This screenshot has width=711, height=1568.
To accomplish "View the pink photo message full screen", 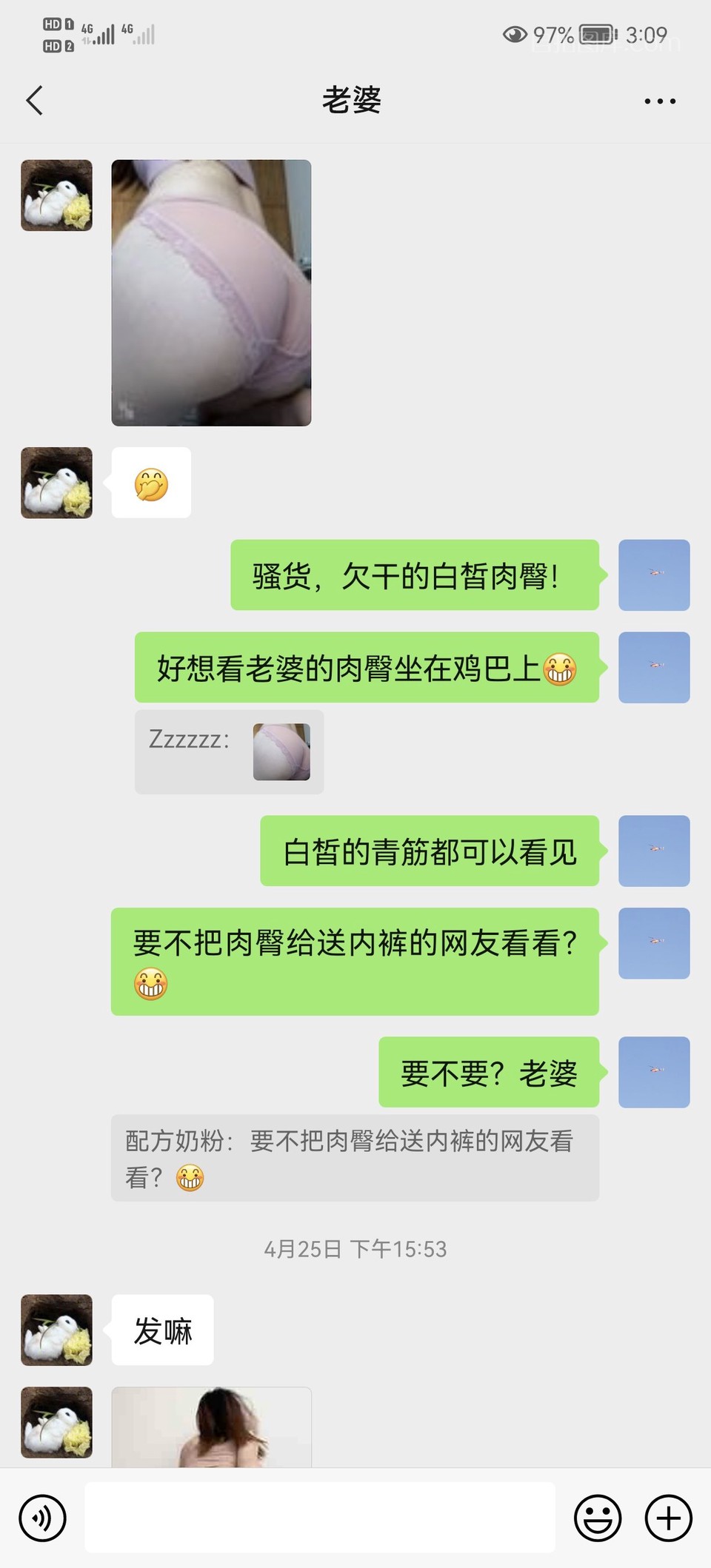I will [211, 292].
